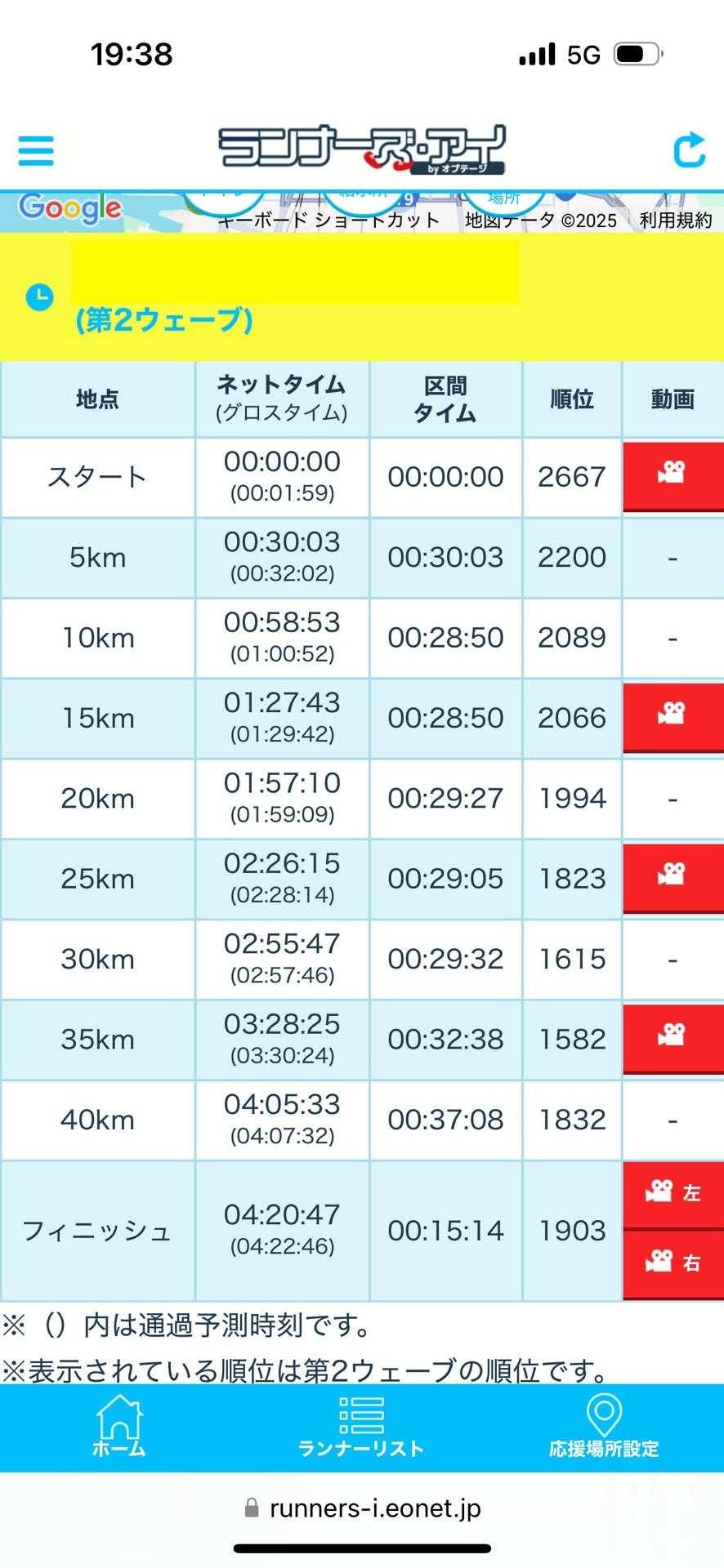
Task: Go to the ホーム tab
Action: click(x=119, y=1427)
